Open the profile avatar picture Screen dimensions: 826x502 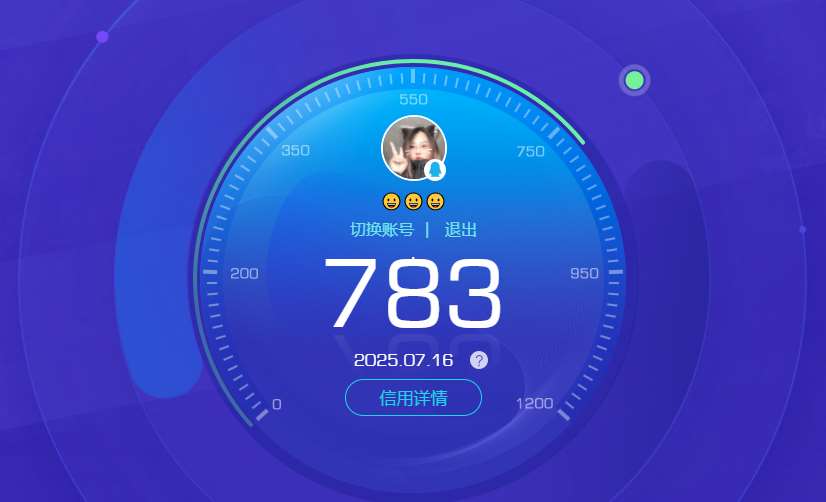click(x=413, y=148)
